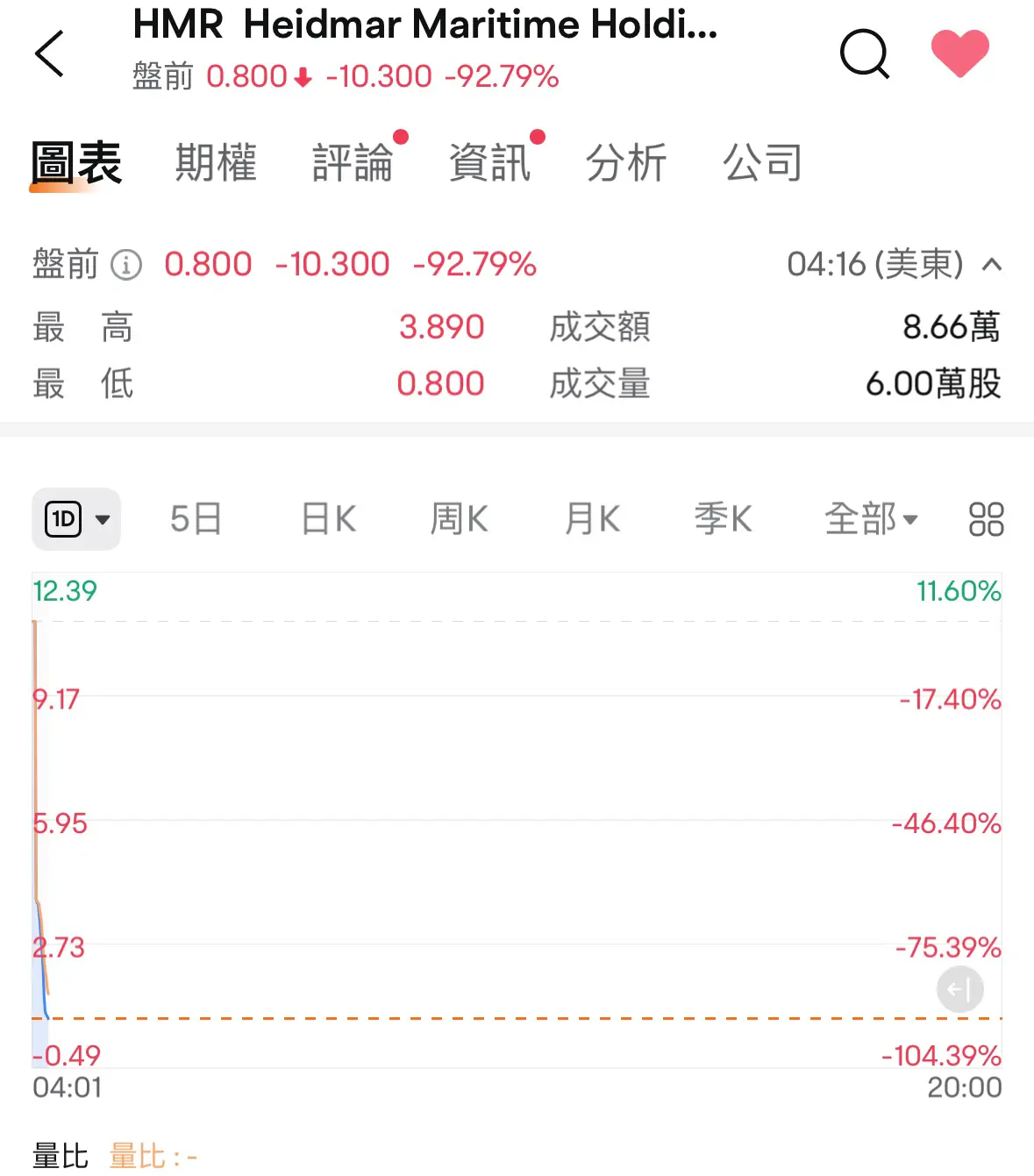Select the 月K monthly chart
Viewport: 1034px width, 1176px height.
click(x=590, y=519)
